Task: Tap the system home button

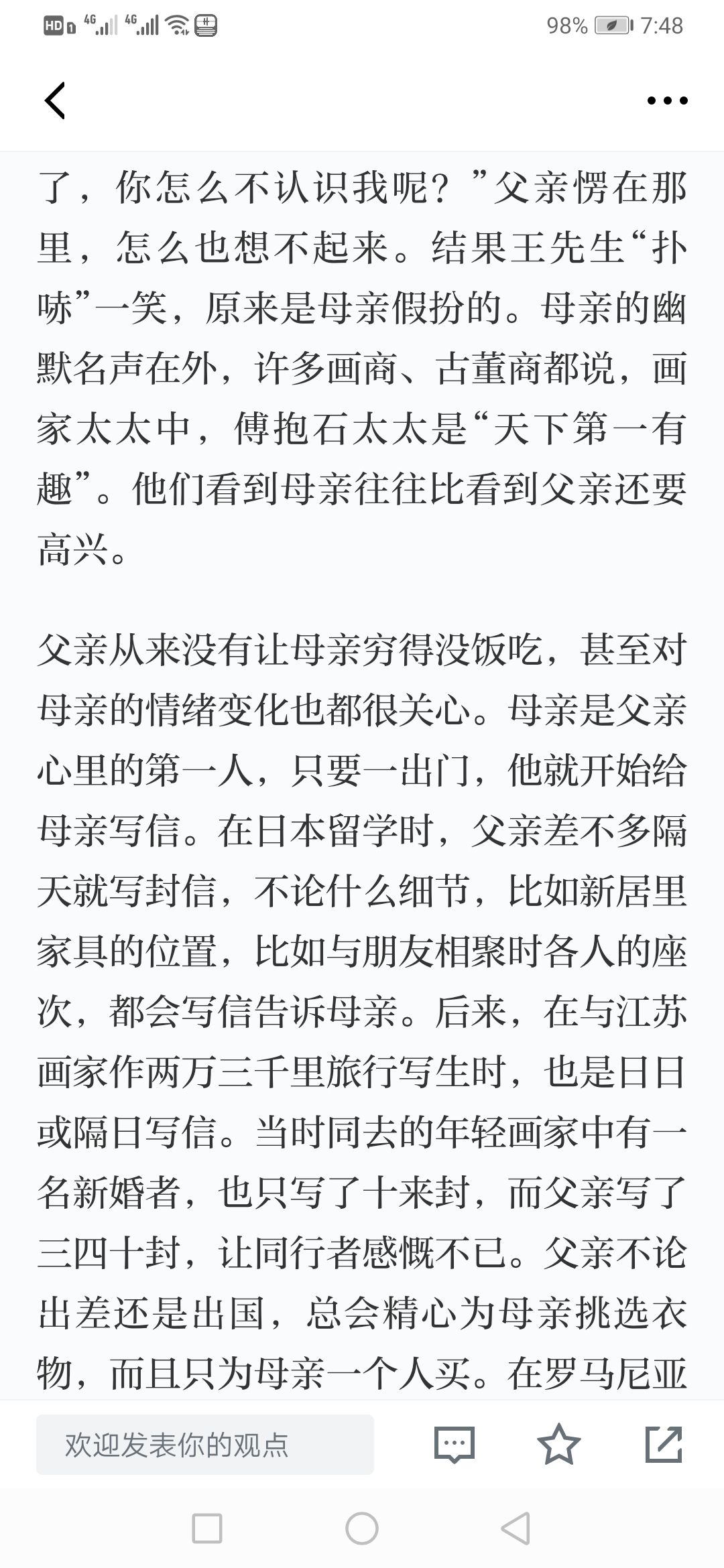Action: pos(362,1528)
